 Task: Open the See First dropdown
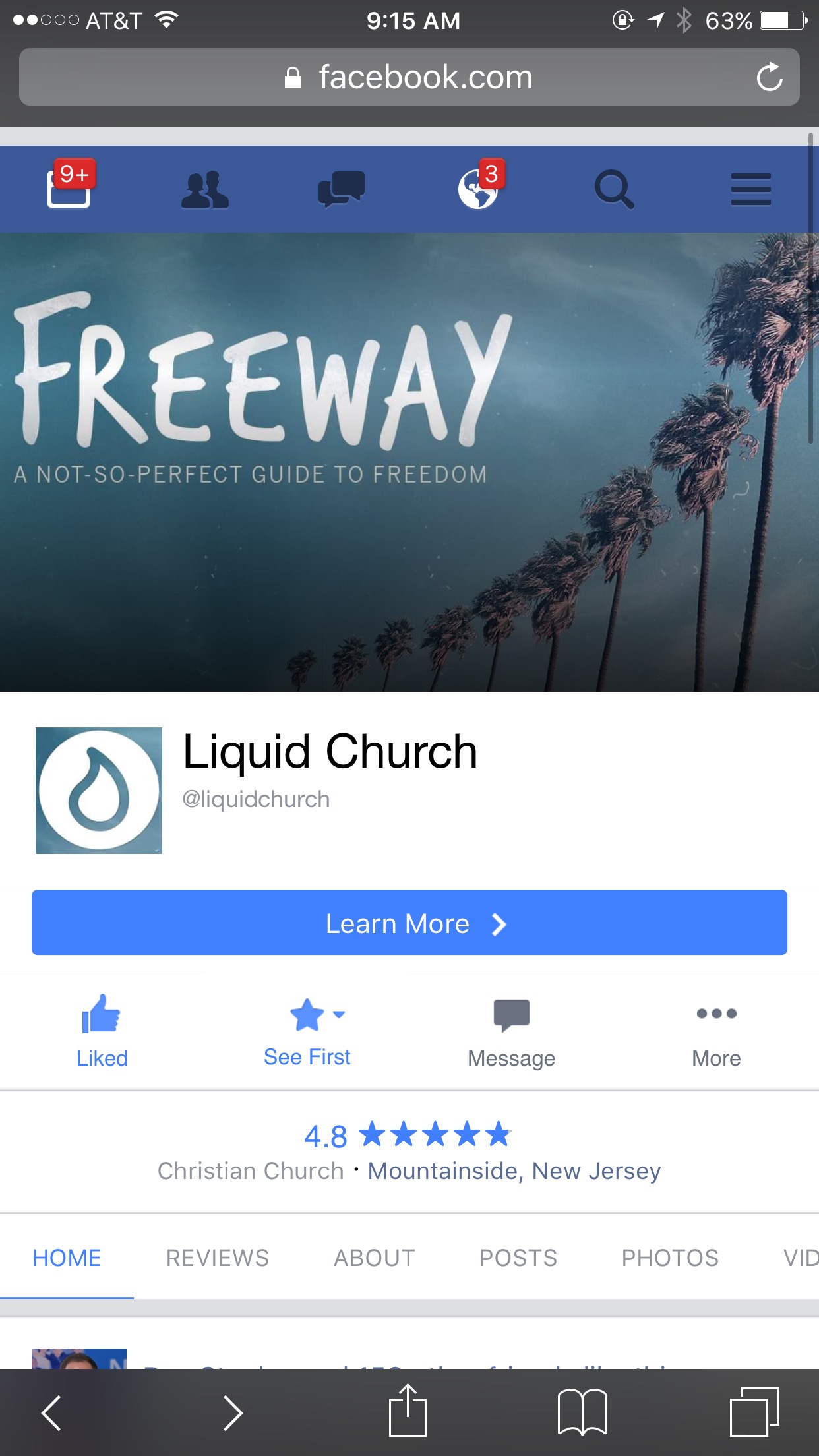(x=307, y=1032)
